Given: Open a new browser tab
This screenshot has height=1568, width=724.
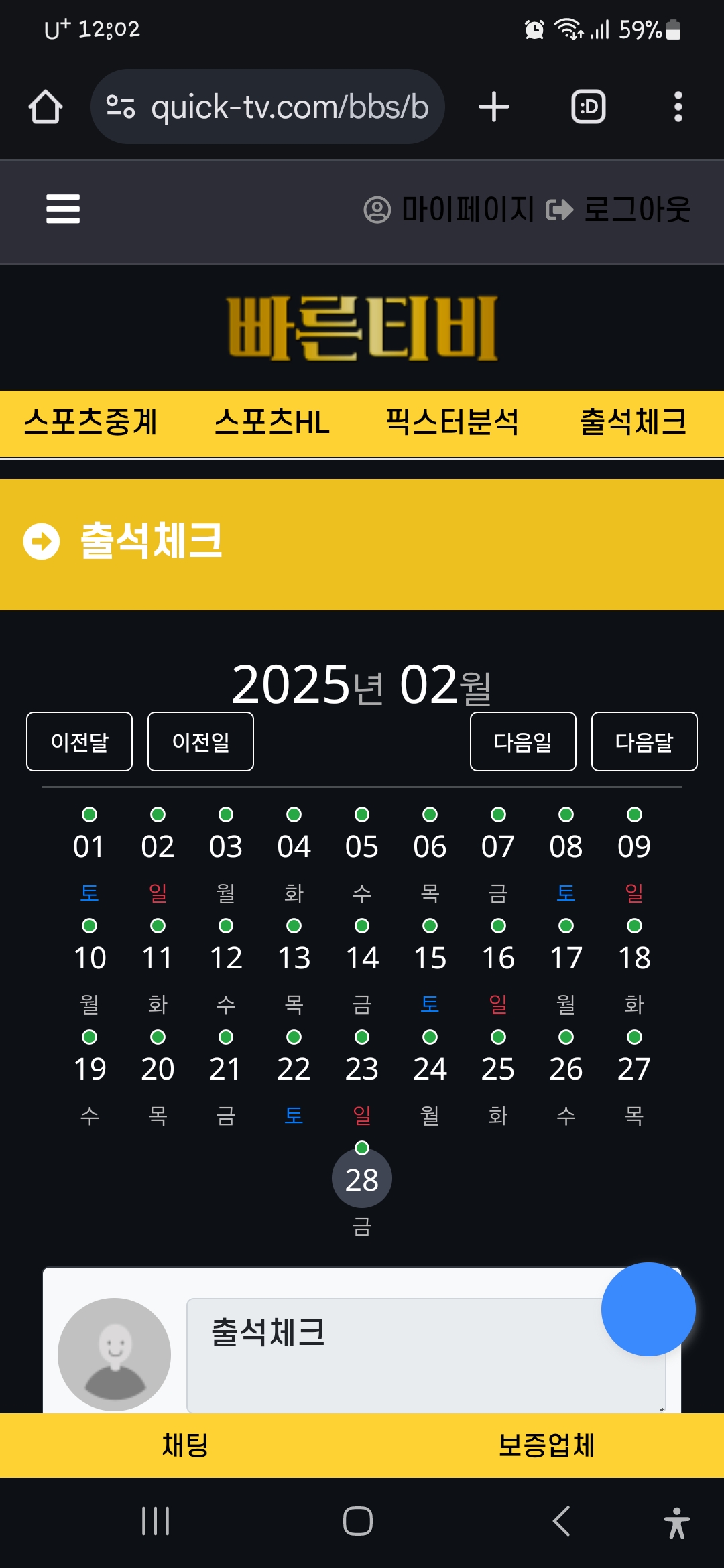Looking at the screenshot, I should point(494,107).
